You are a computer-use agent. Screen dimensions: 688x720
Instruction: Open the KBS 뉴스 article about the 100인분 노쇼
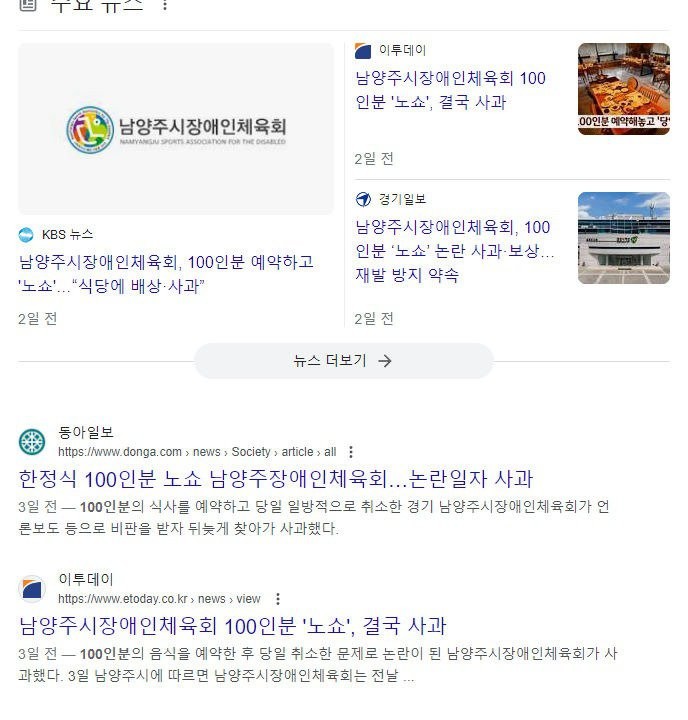coord(166,274)
